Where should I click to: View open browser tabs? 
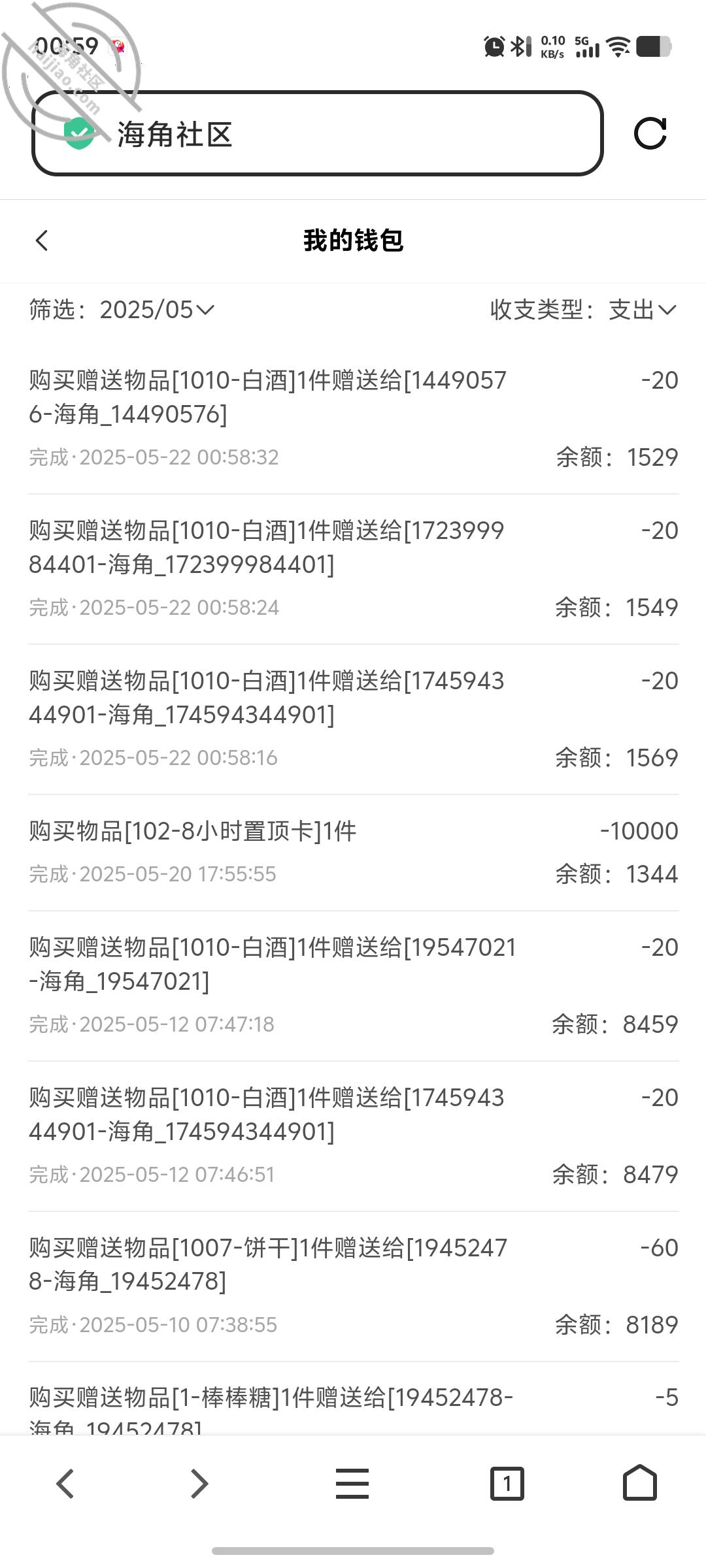(x=507, y=1483)
